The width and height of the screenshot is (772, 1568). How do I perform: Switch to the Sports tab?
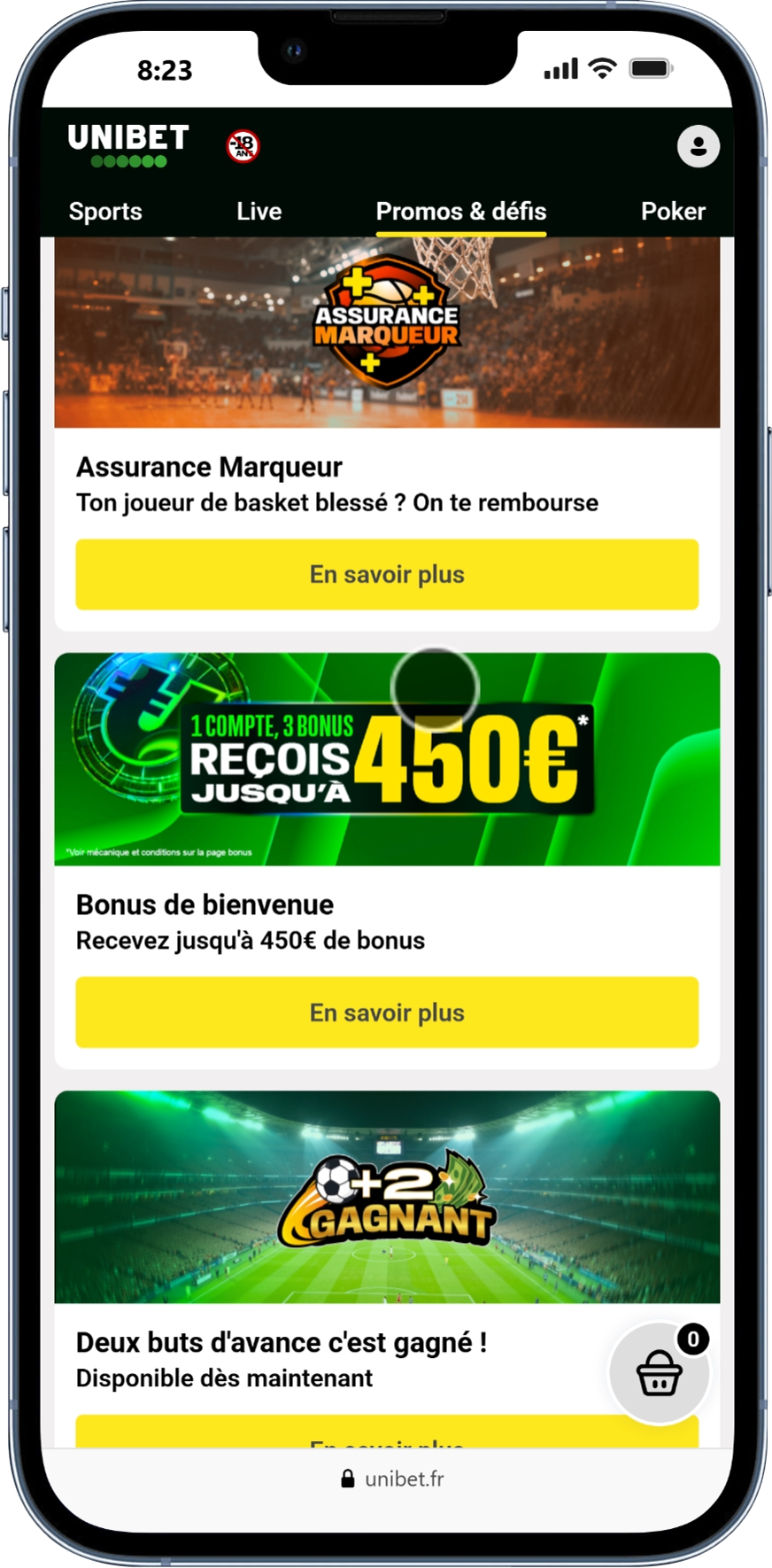(106, 212)
